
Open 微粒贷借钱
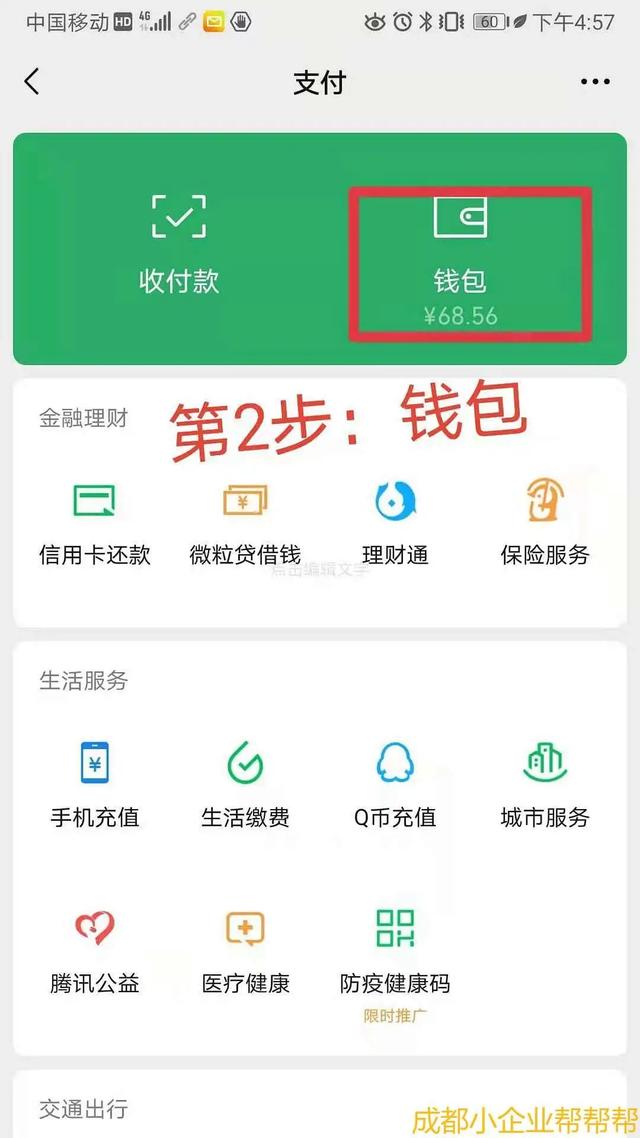(x=245, y=523)
